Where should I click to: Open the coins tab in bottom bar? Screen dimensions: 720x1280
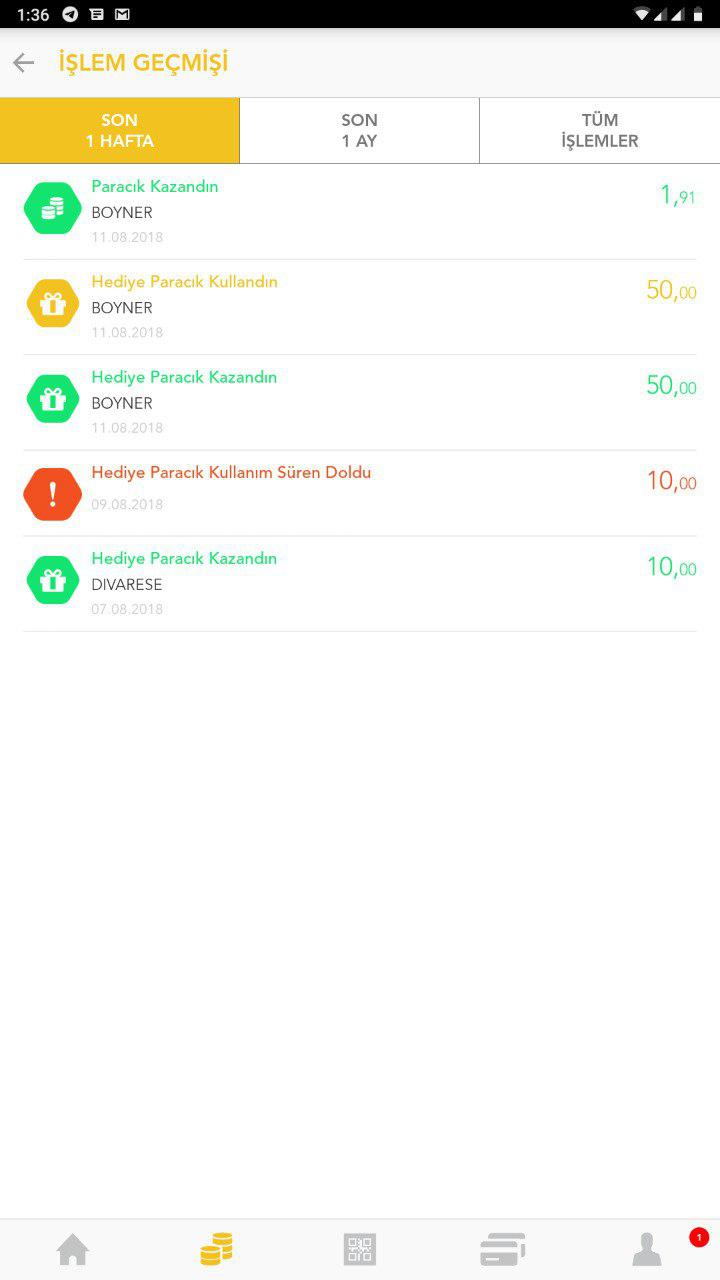(x=216, y=1249)
